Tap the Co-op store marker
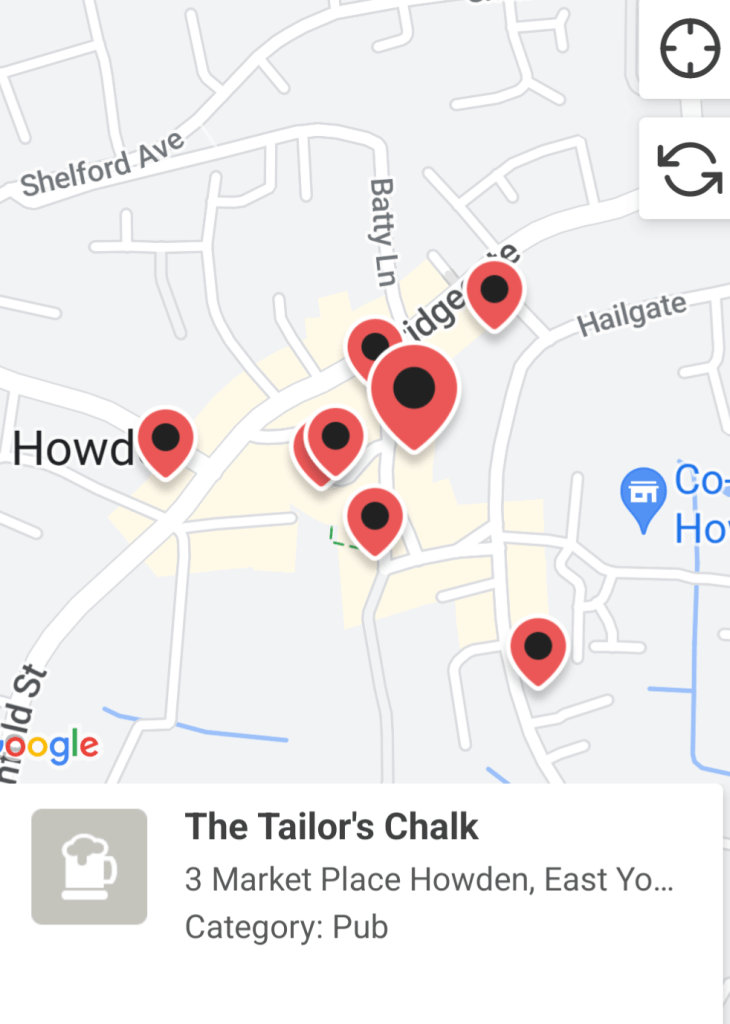 643,494
